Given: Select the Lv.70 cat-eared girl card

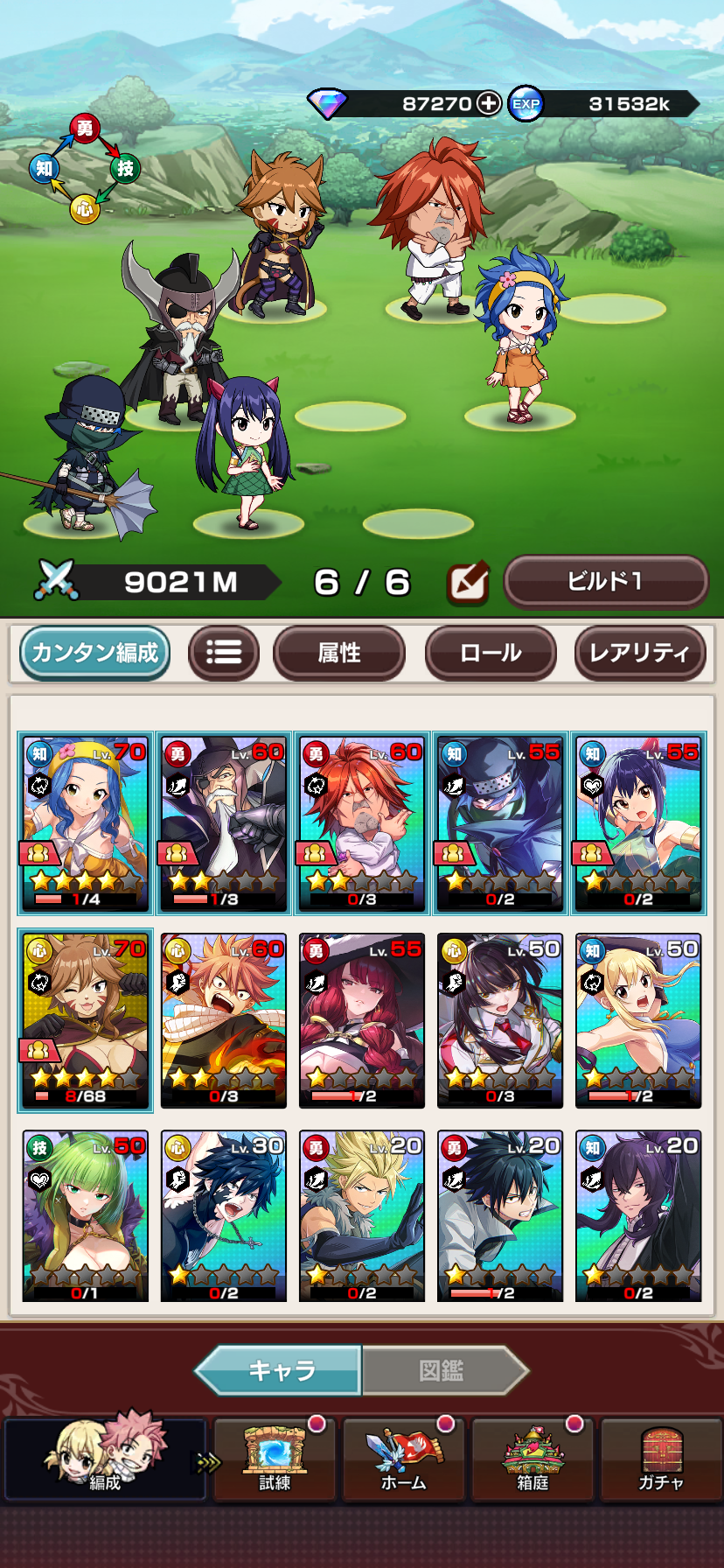Looking at the screenshot, I should [x=86, y=1020].
